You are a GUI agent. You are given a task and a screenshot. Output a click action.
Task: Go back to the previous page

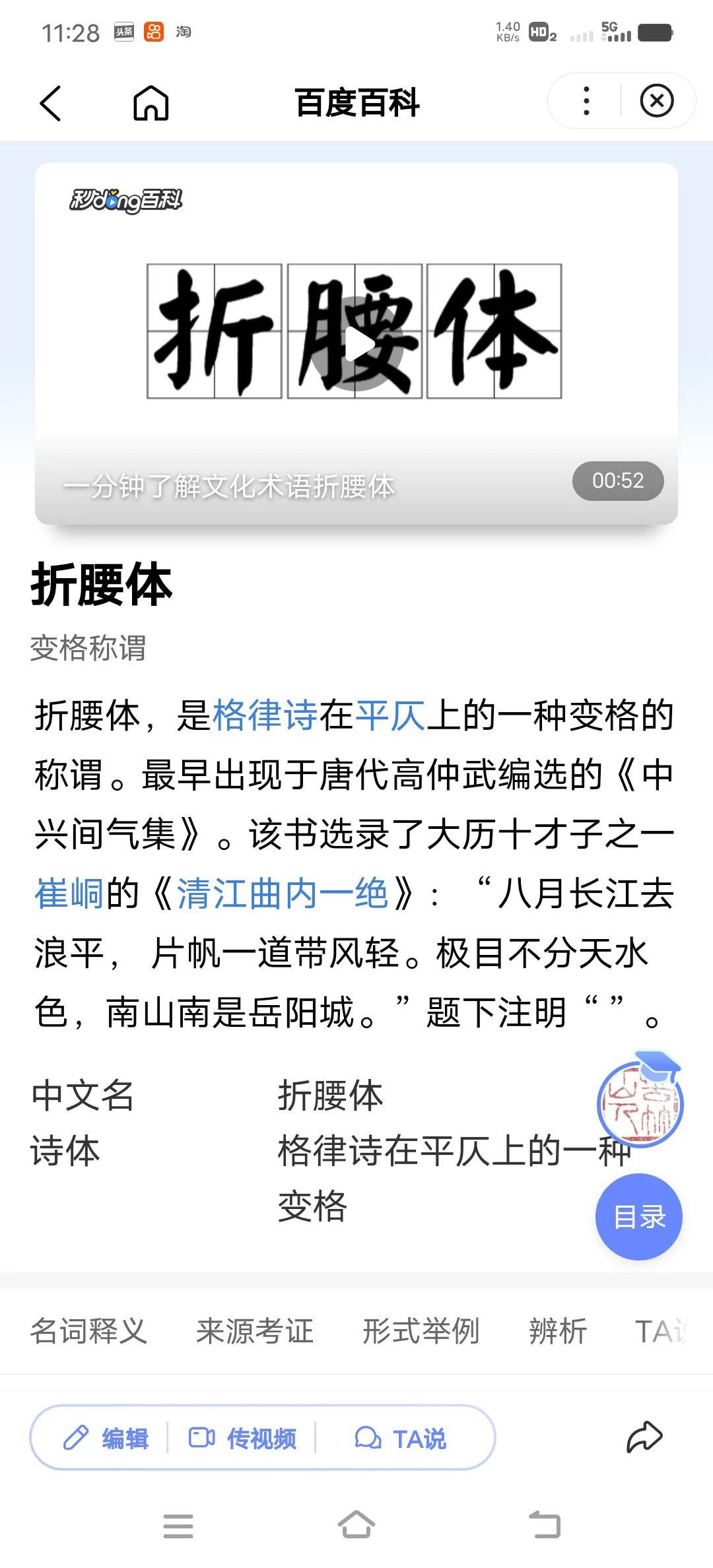click(50, 104)
